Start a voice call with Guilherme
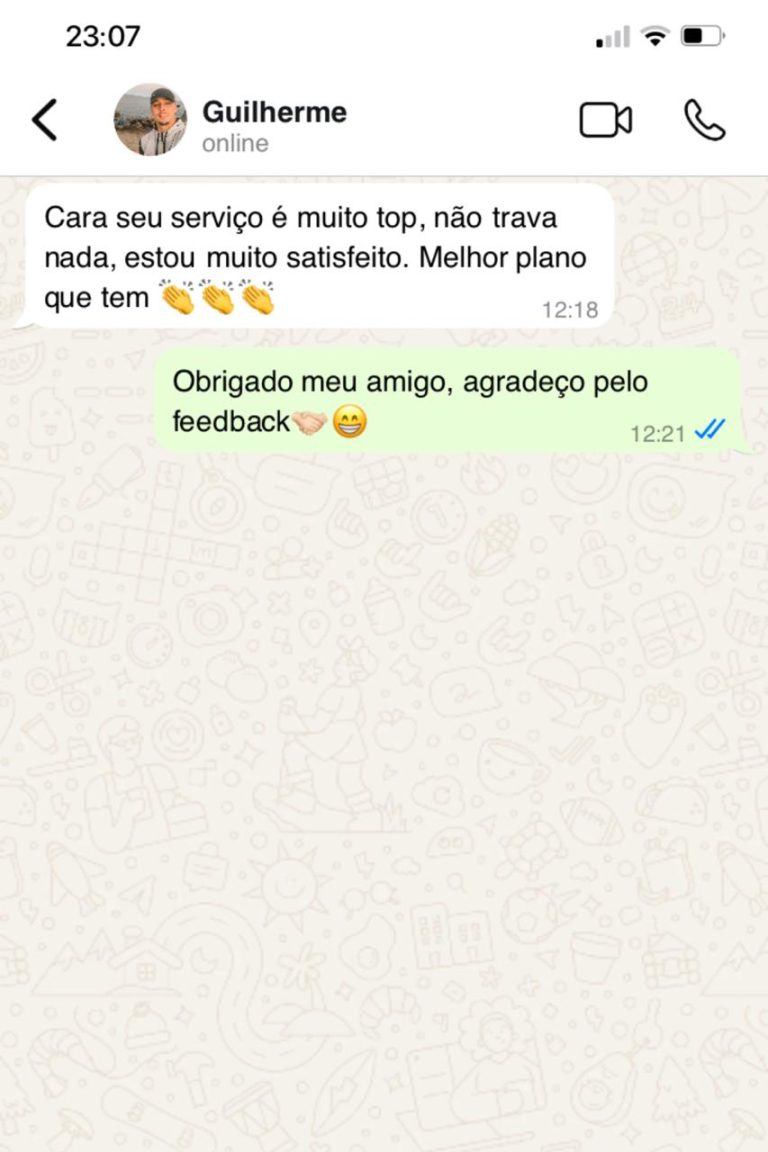The width and height of the screenshot is (768, 1152). tap(705, 120)
